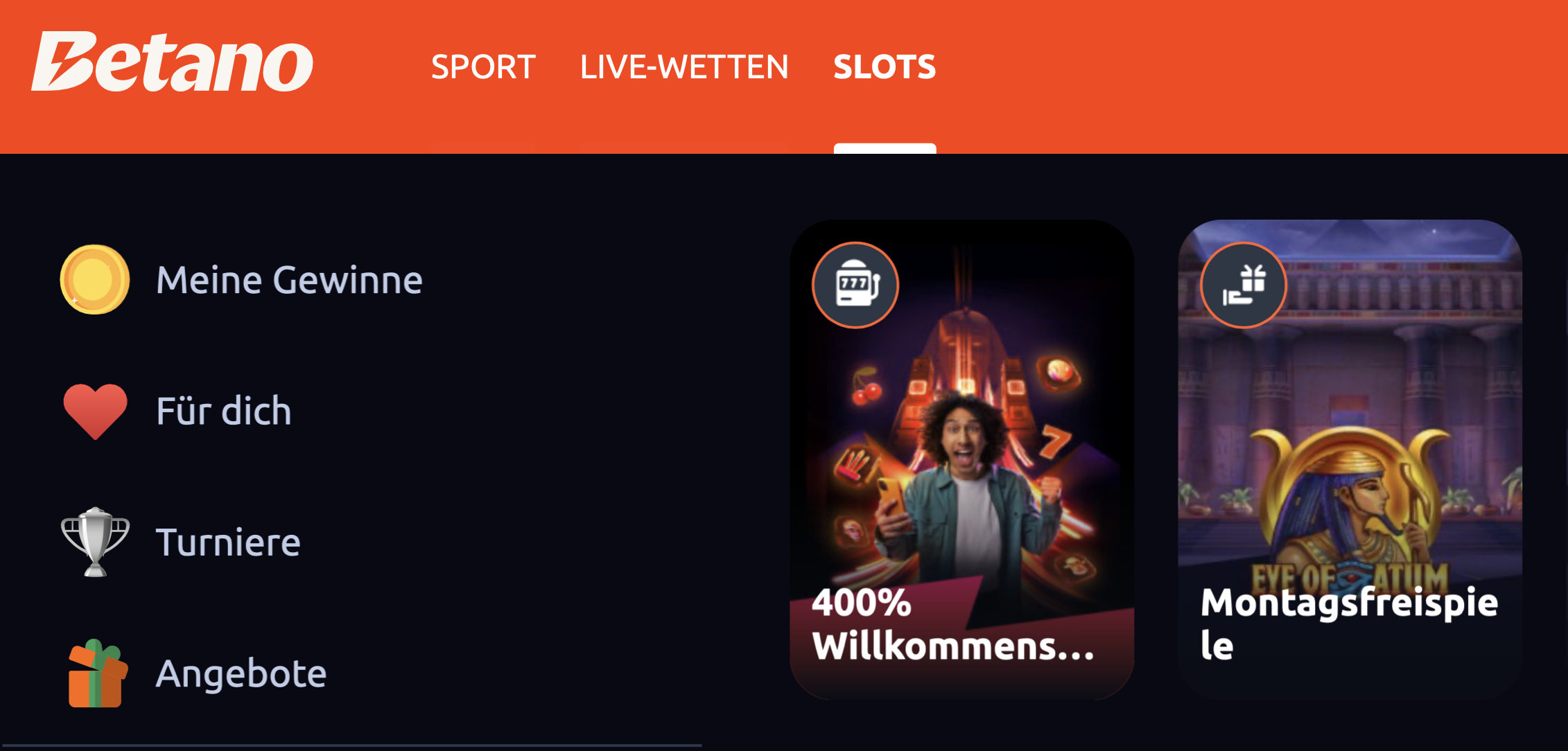Open the 400% Willkommens bonus card

pos(961,460)
